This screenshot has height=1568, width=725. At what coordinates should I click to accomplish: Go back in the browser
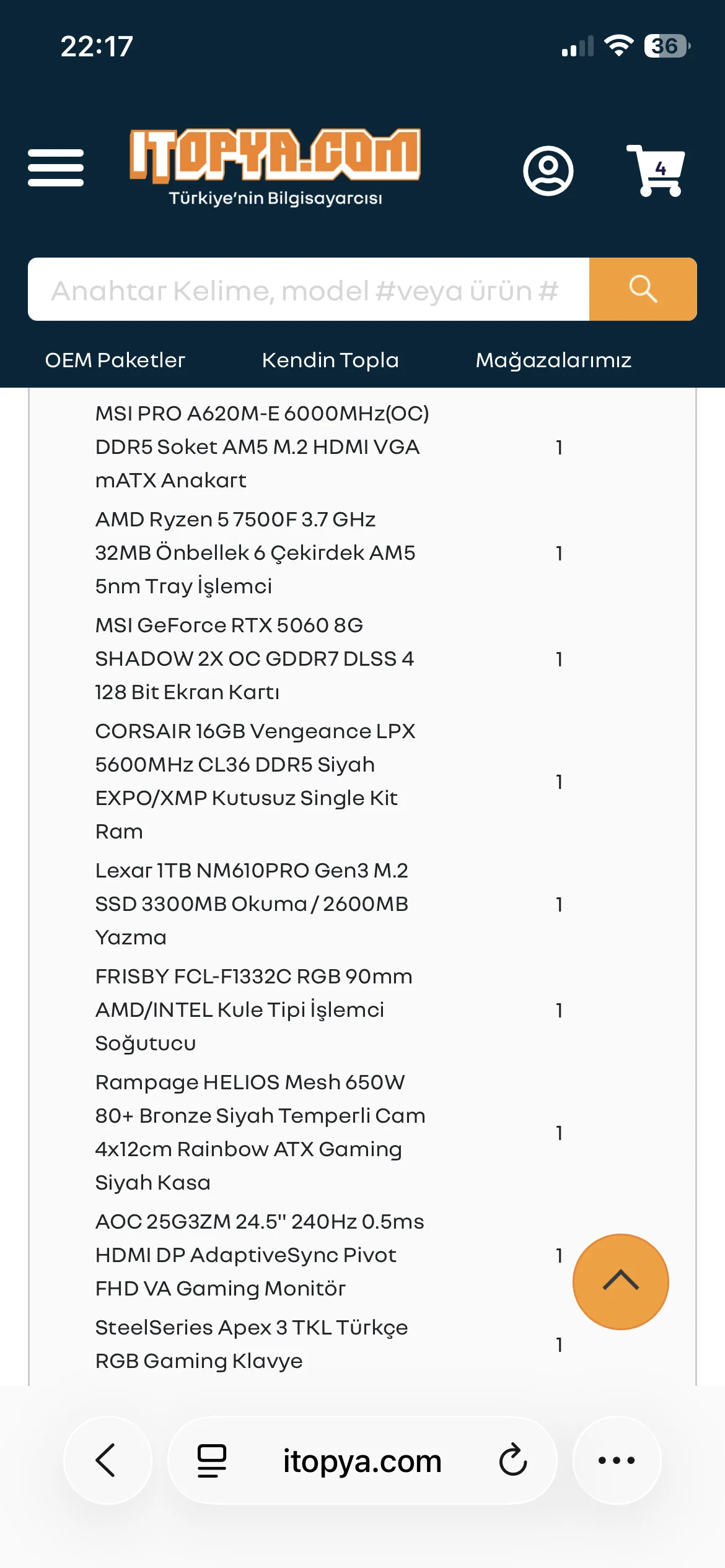click(107, 1460)
